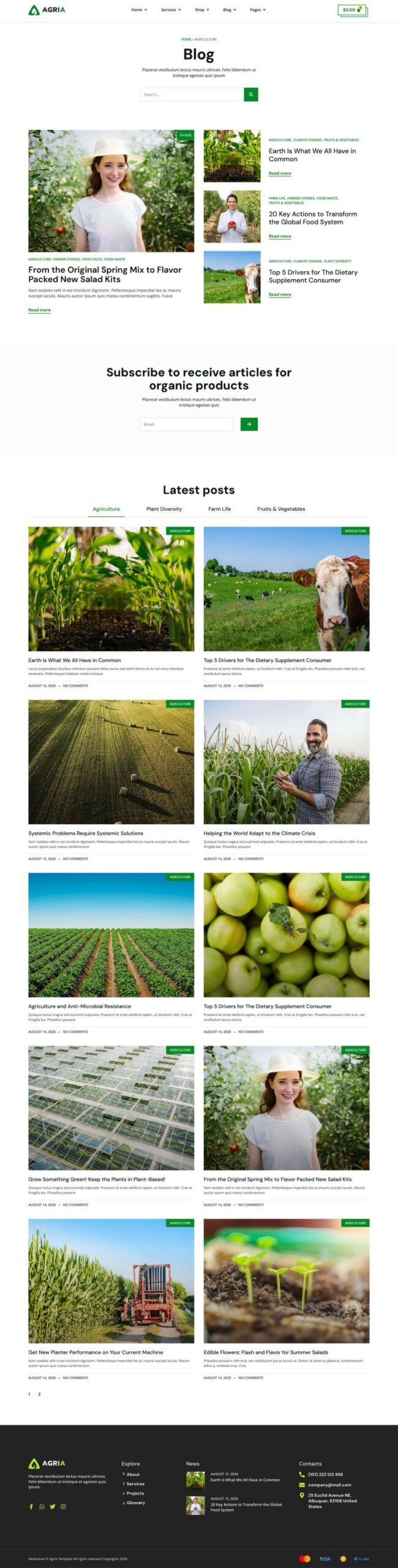Expand the Shop menu in header
The width and height of the screenshot is (398, 1568).
[x=201, y=10]
